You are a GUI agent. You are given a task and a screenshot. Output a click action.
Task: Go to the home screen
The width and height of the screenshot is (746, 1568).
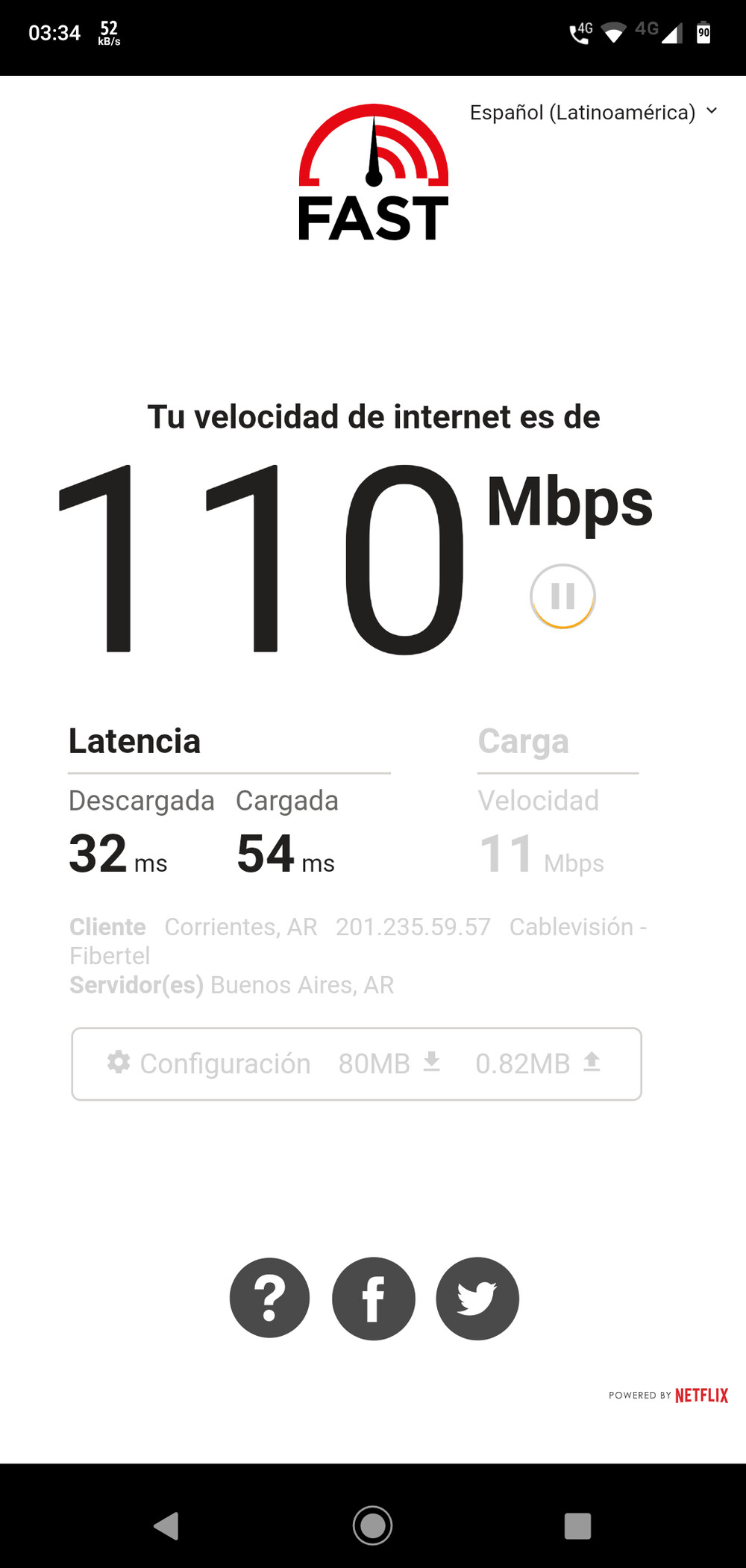[x=373, y=1526]
